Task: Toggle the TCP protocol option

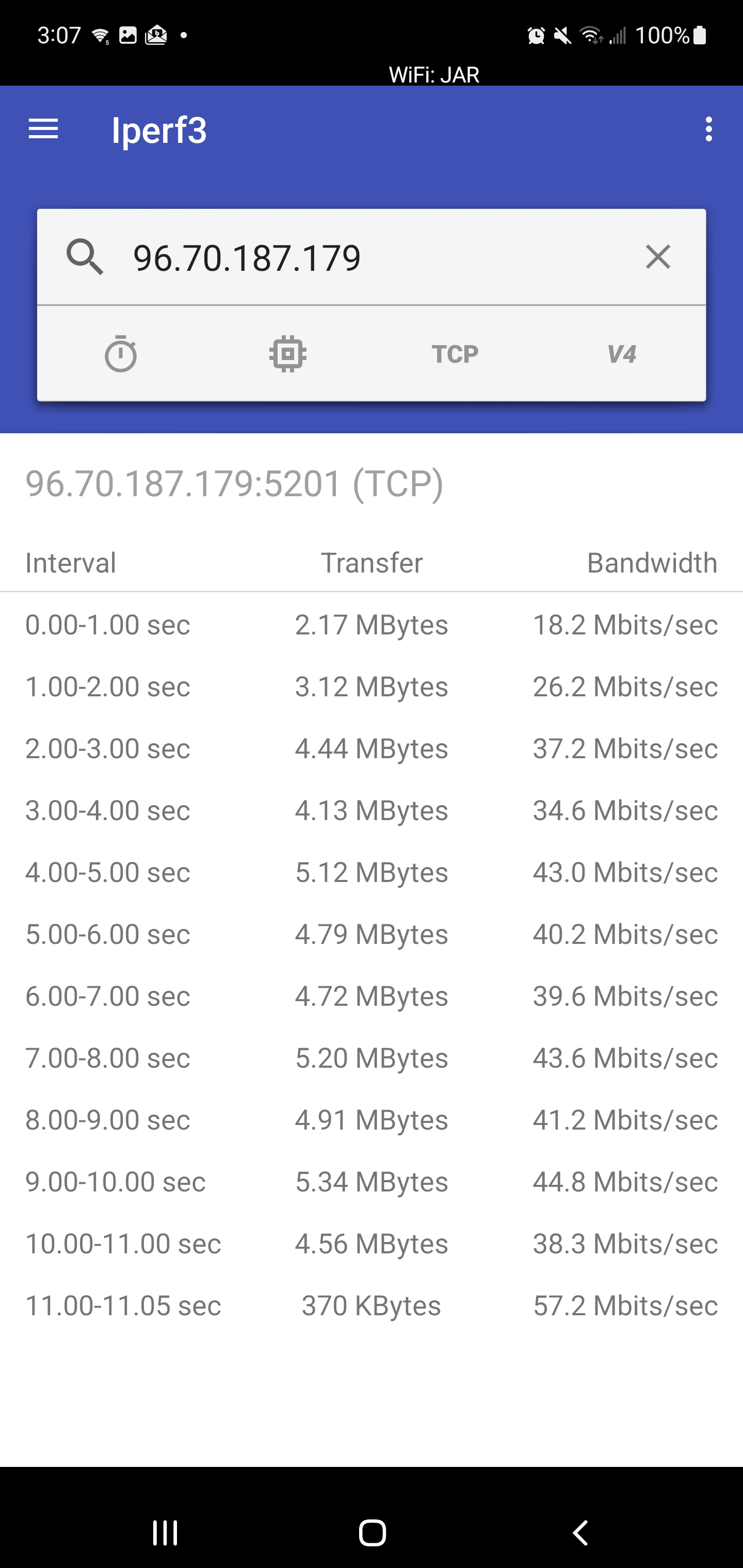Action: [455, 354]
